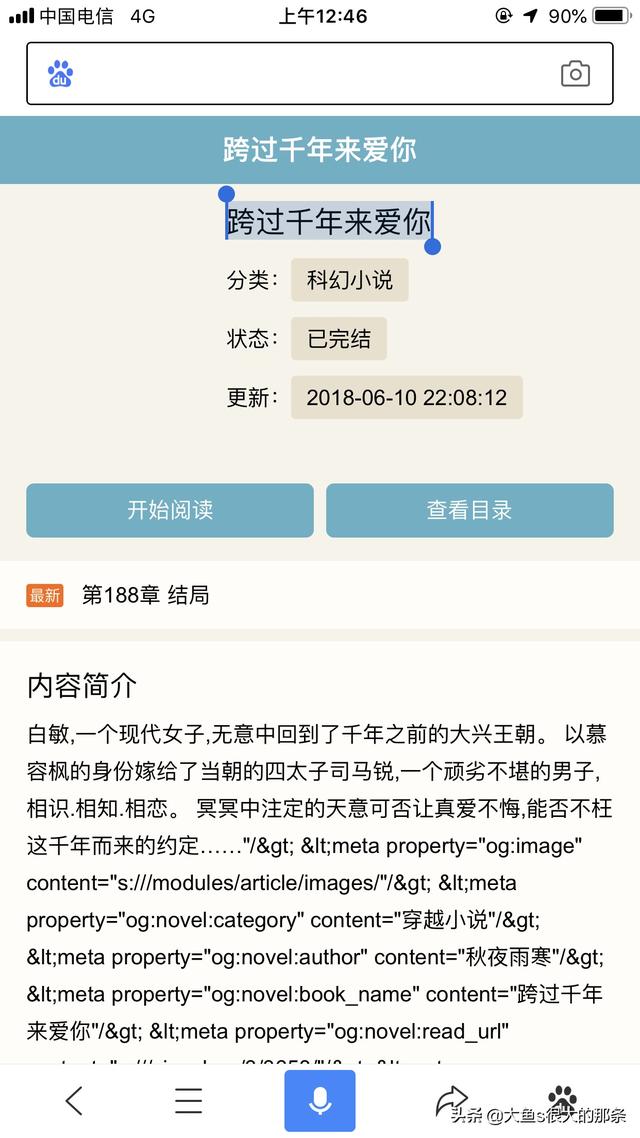Open latest chapter 第188章 结局
The height and width of the screenshot is (1138, 640).
pos(145,595)
